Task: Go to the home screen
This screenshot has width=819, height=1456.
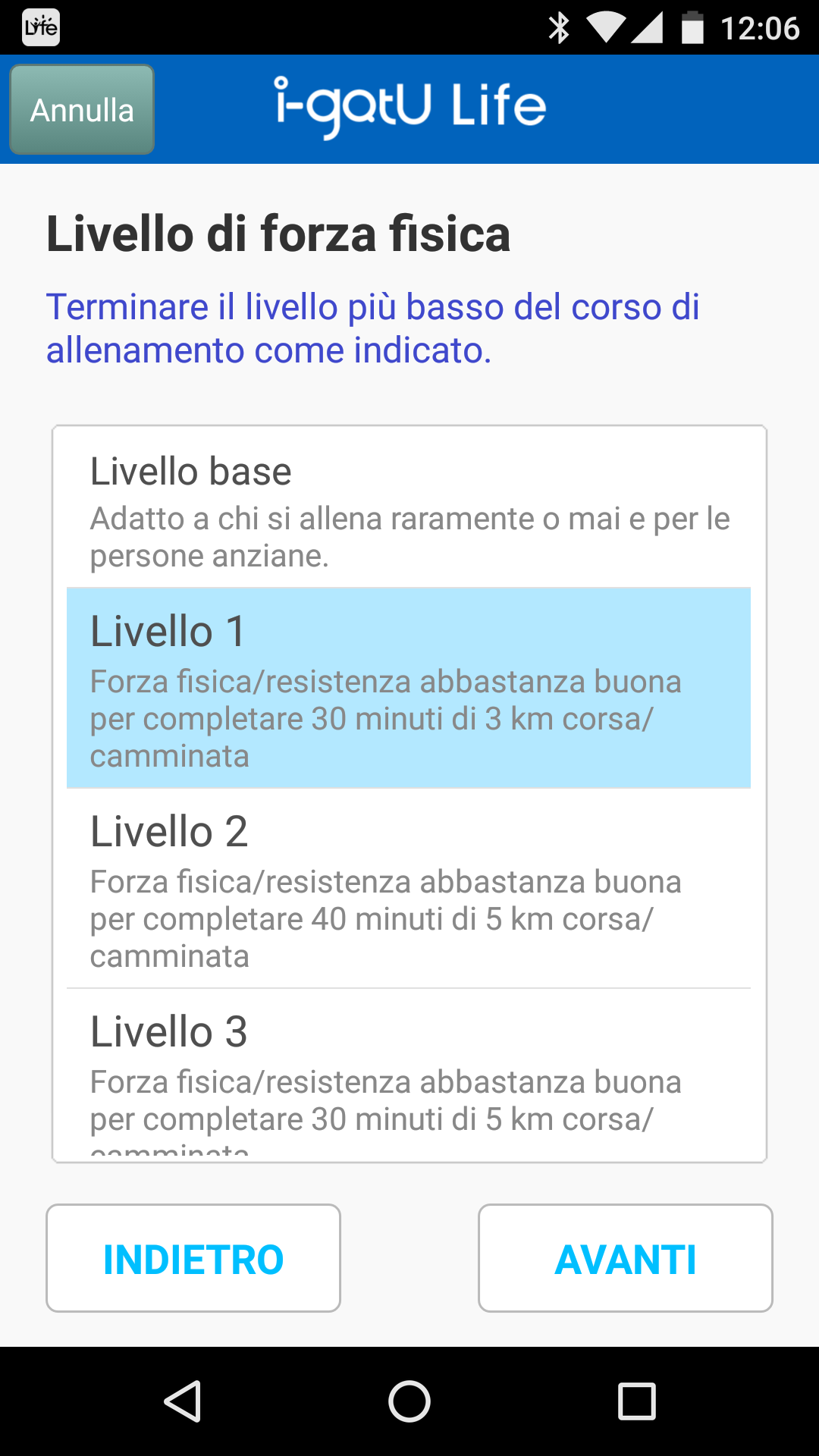Action: point(409,1401)
